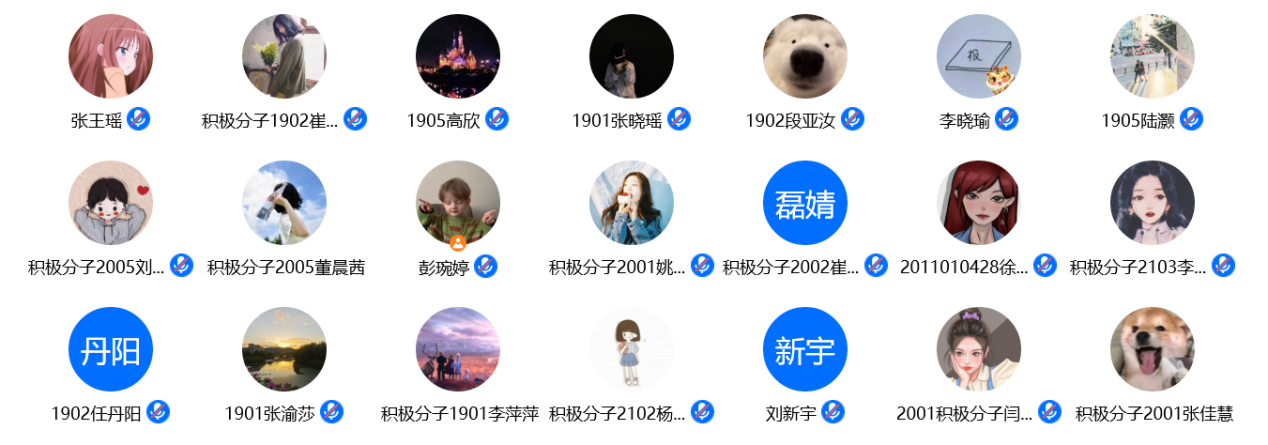Viewport: 1268px width, 445px height.
Task: Open participant 张王瑶's avatar
Action: point(110,56)
